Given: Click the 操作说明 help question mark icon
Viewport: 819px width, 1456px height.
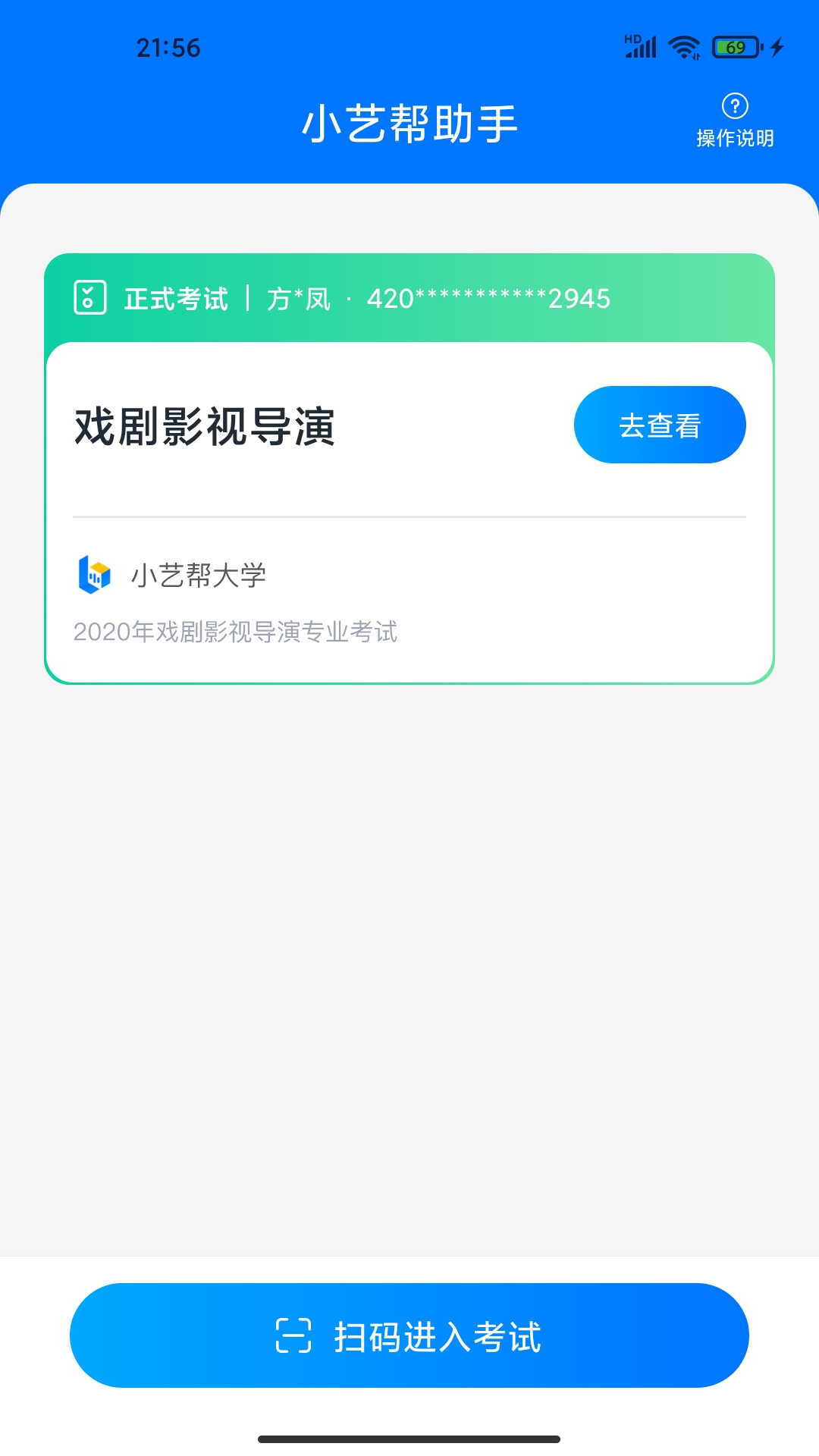Looking at the screenshot, I should coord(734,105).
